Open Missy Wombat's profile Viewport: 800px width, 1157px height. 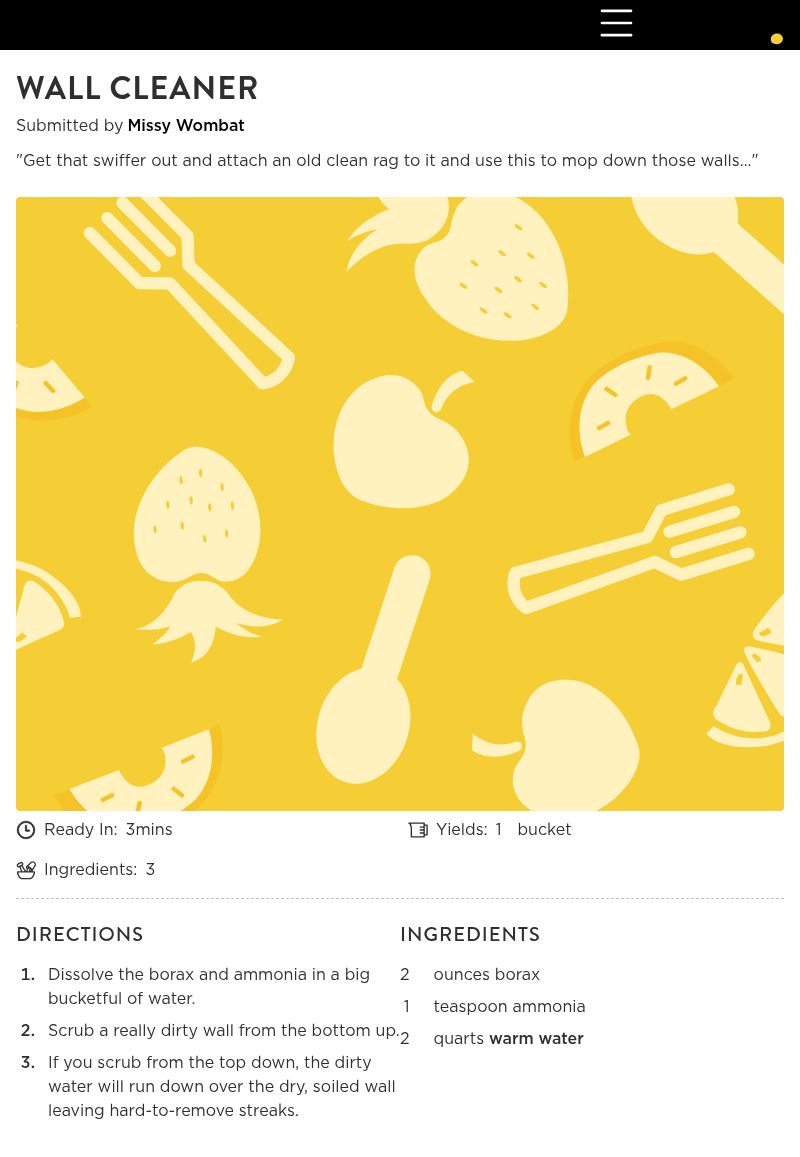(x=185, y=126)
